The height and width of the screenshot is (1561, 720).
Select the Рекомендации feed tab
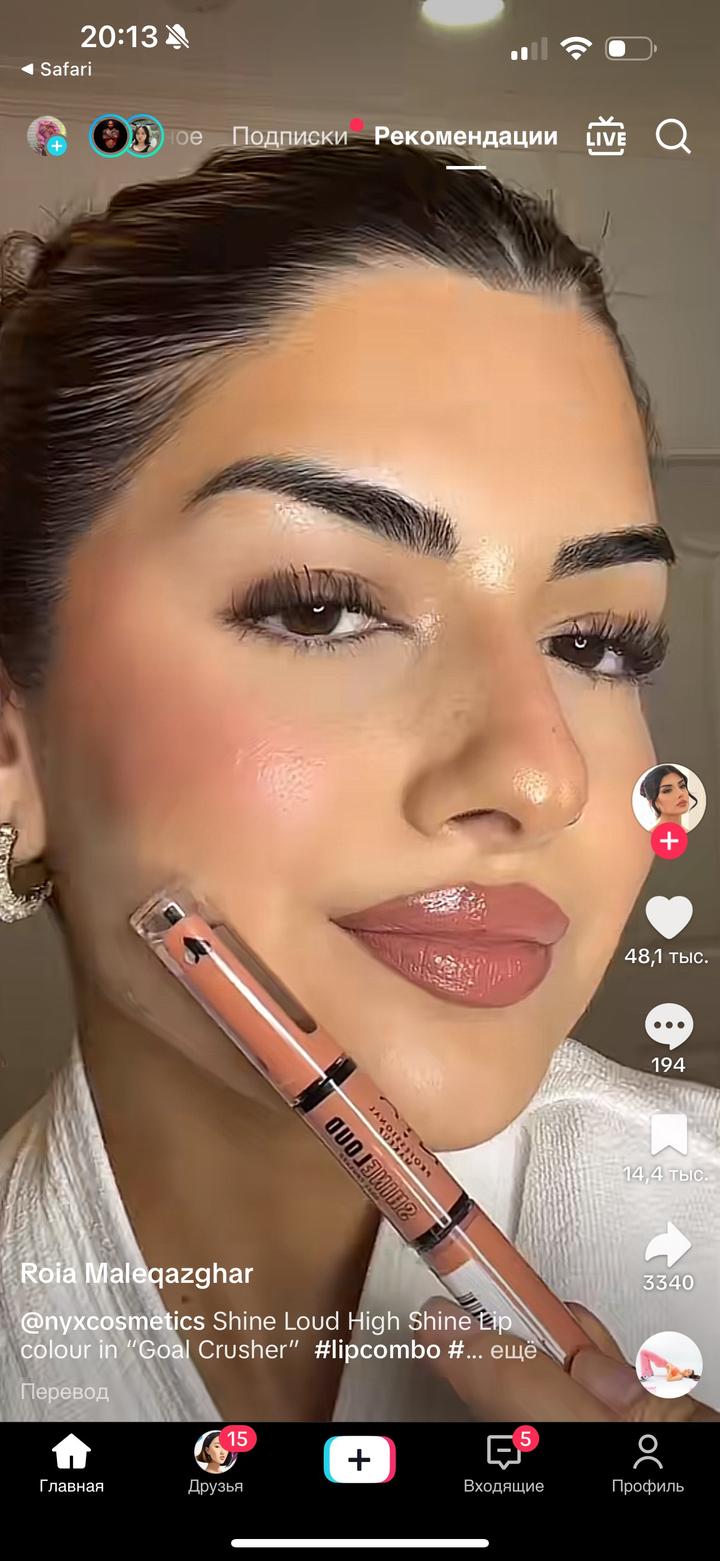tap(465, 137)
